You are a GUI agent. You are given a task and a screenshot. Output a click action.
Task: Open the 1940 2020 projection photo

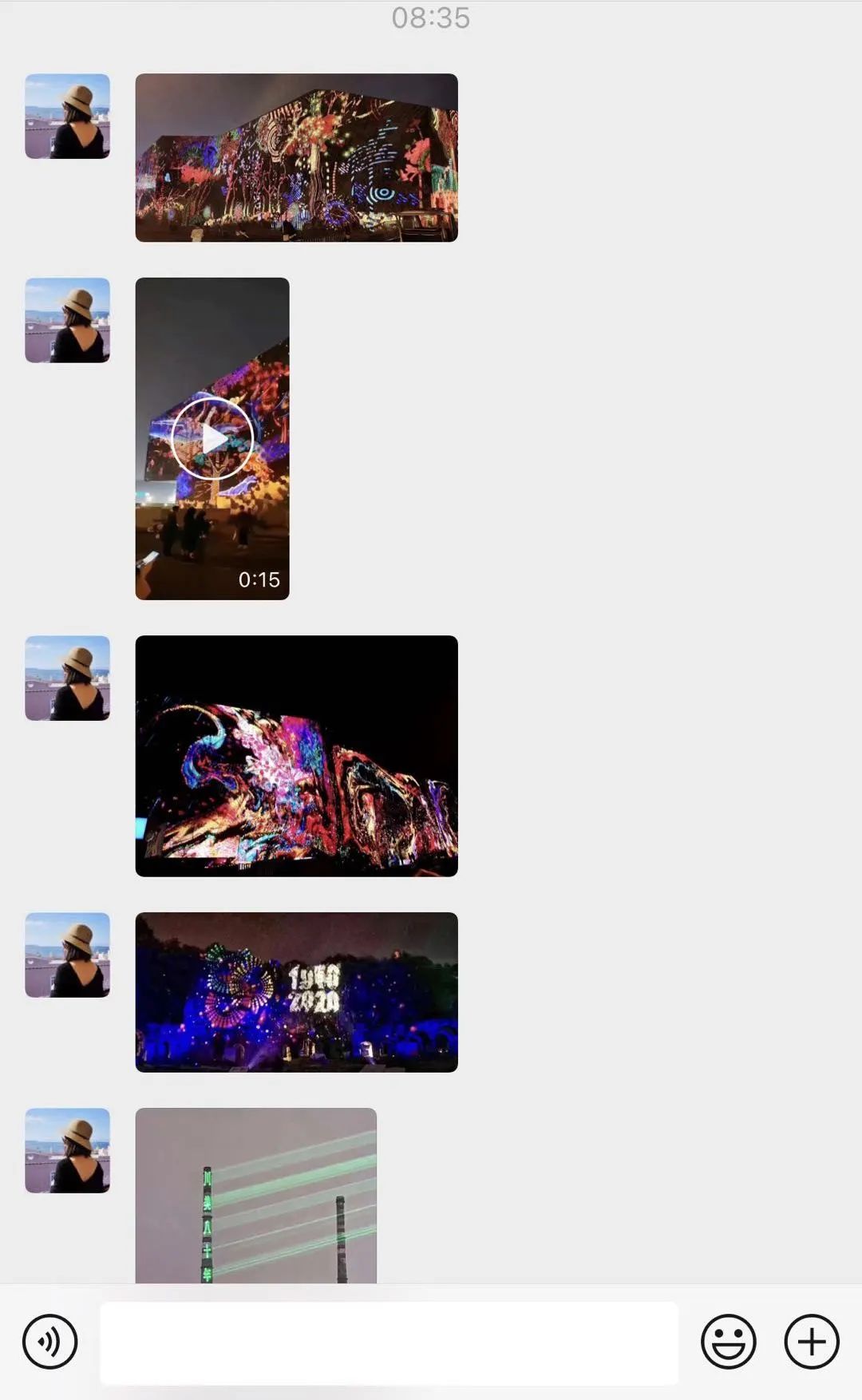coord(296,992)
